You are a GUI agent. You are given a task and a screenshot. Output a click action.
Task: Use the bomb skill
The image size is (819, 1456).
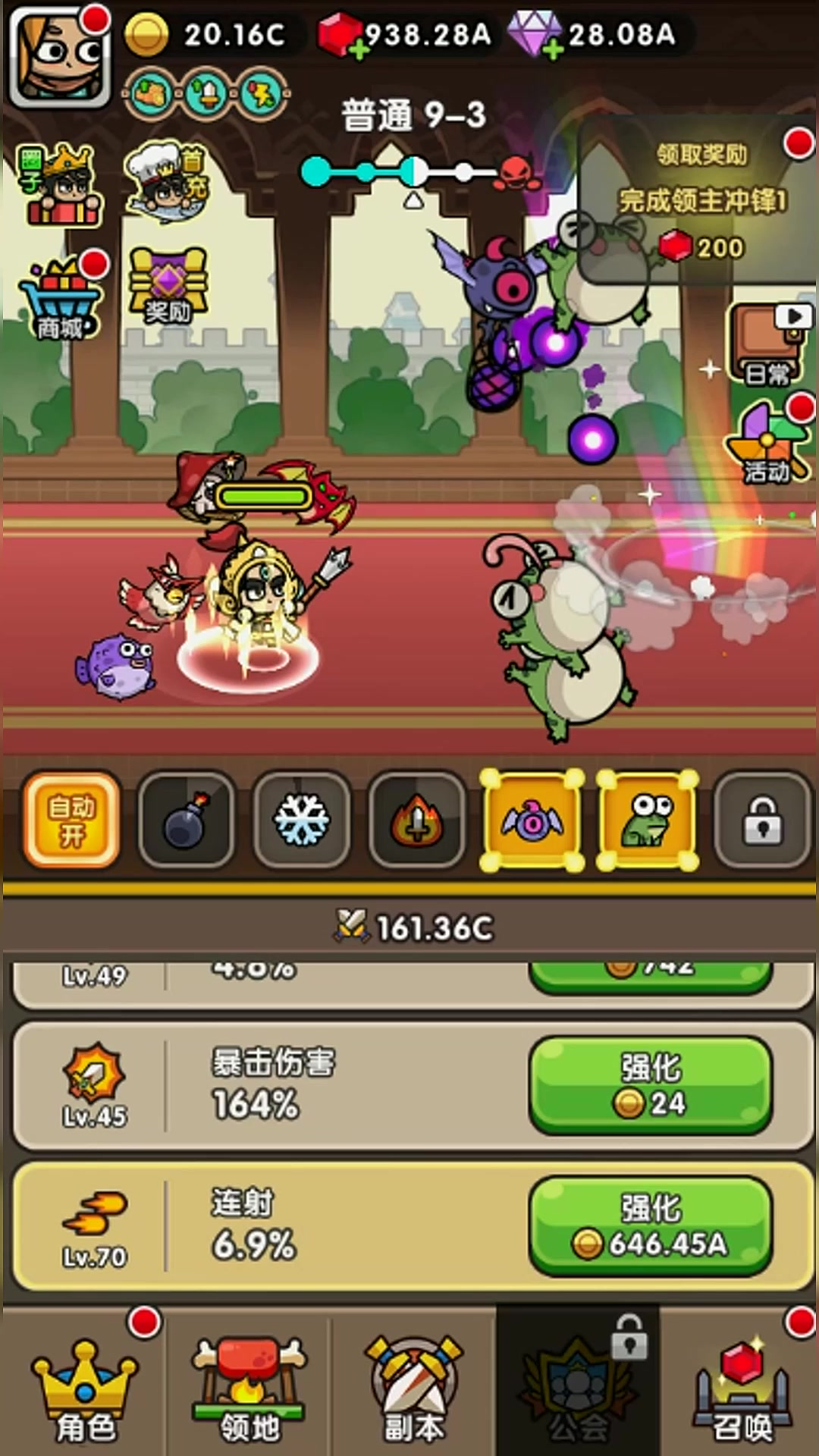[187, 819]
